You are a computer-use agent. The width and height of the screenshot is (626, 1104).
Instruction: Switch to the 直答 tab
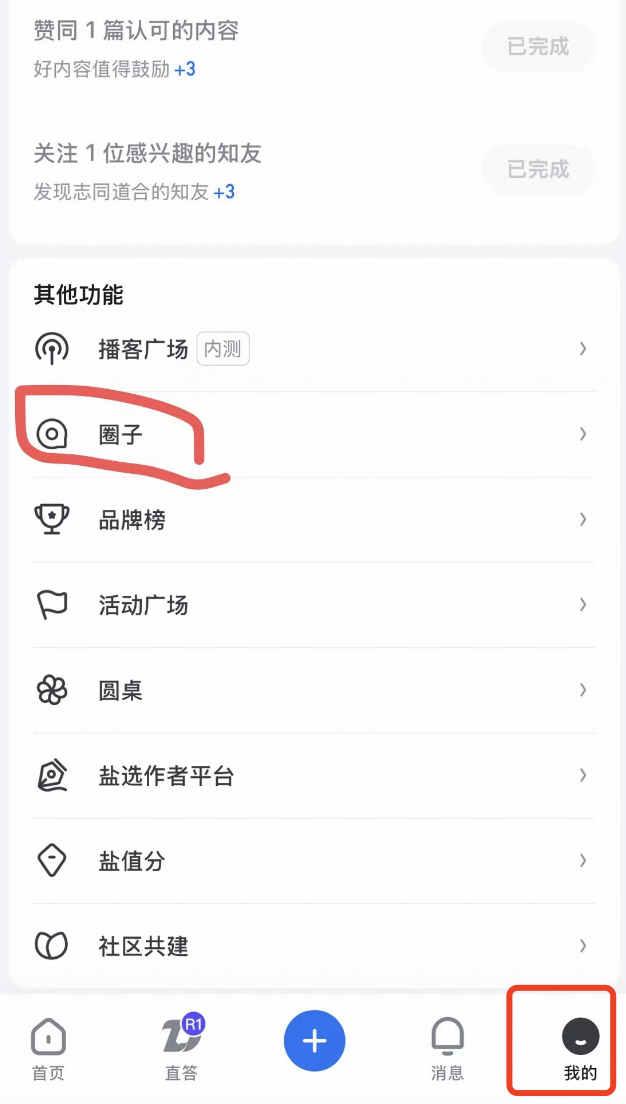181,1050
